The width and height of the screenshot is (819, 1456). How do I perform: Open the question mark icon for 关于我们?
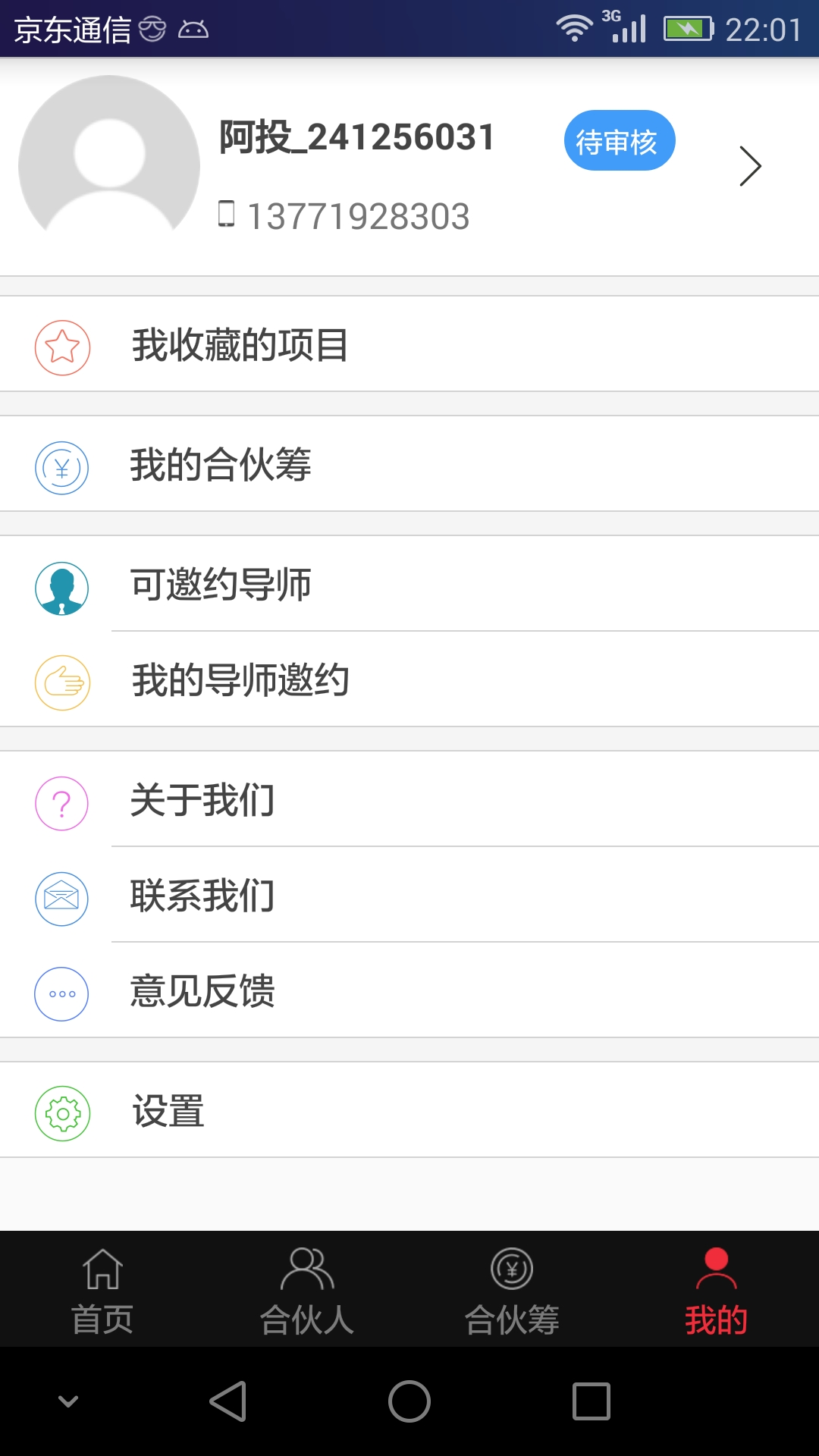(x=62, y=802)
